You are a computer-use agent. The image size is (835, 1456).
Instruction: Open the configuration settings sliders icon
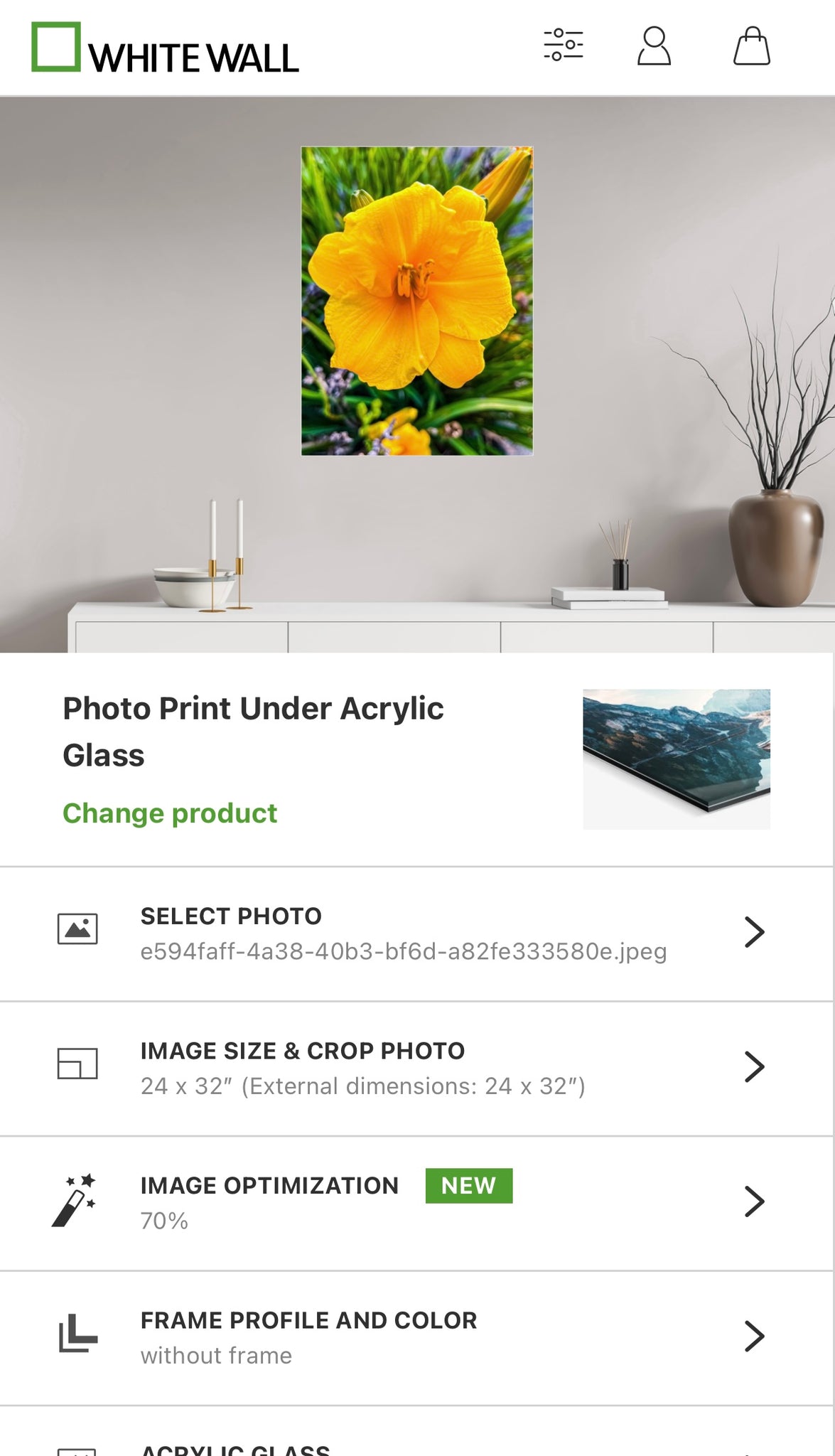[563, 45]
